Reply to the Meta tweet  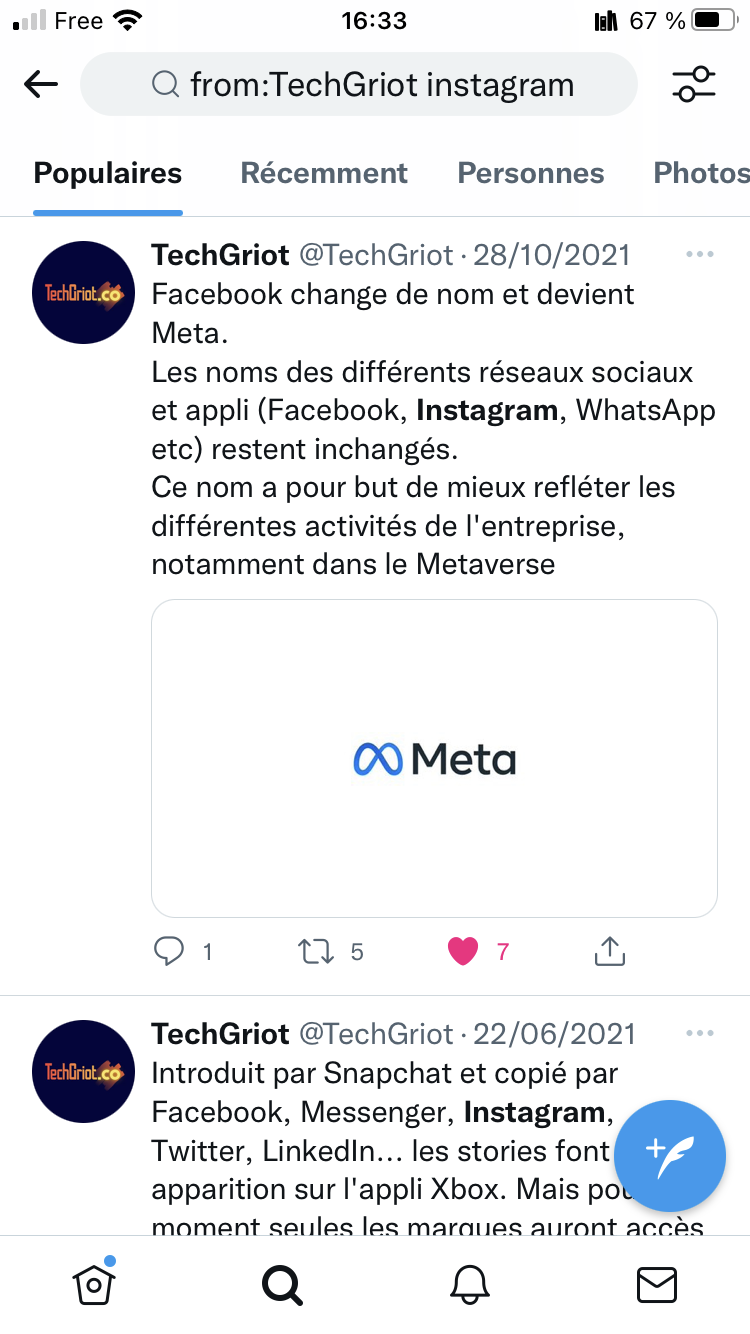coord(170,951)
